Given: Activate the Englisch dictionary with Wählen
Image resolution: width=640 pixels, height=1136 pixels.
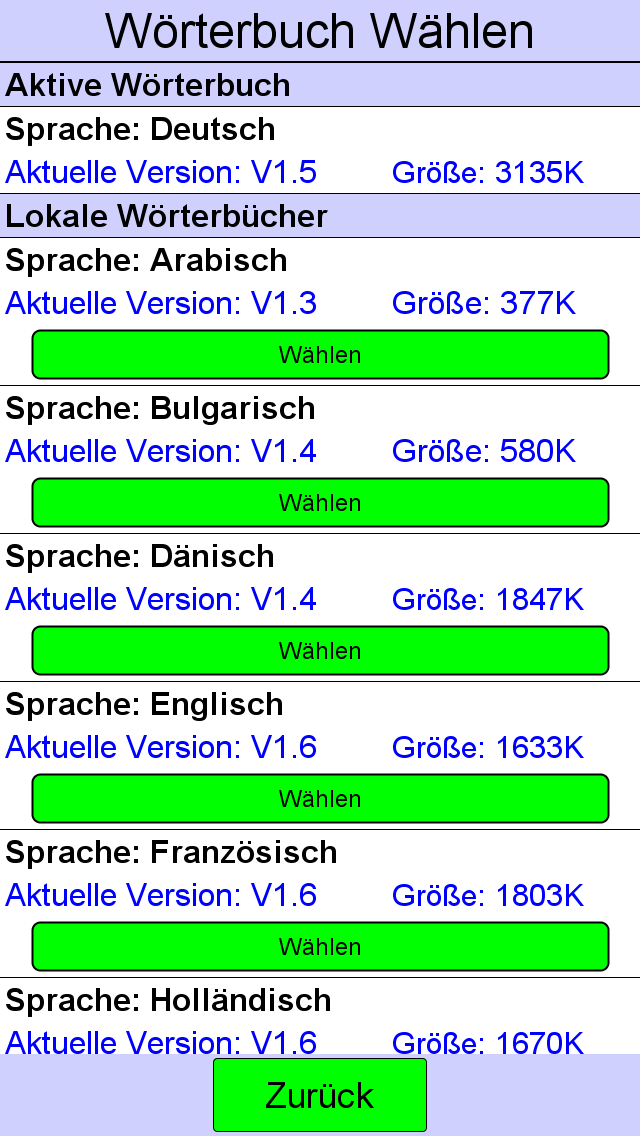Looking at the screenshot, I should [320, 798].
